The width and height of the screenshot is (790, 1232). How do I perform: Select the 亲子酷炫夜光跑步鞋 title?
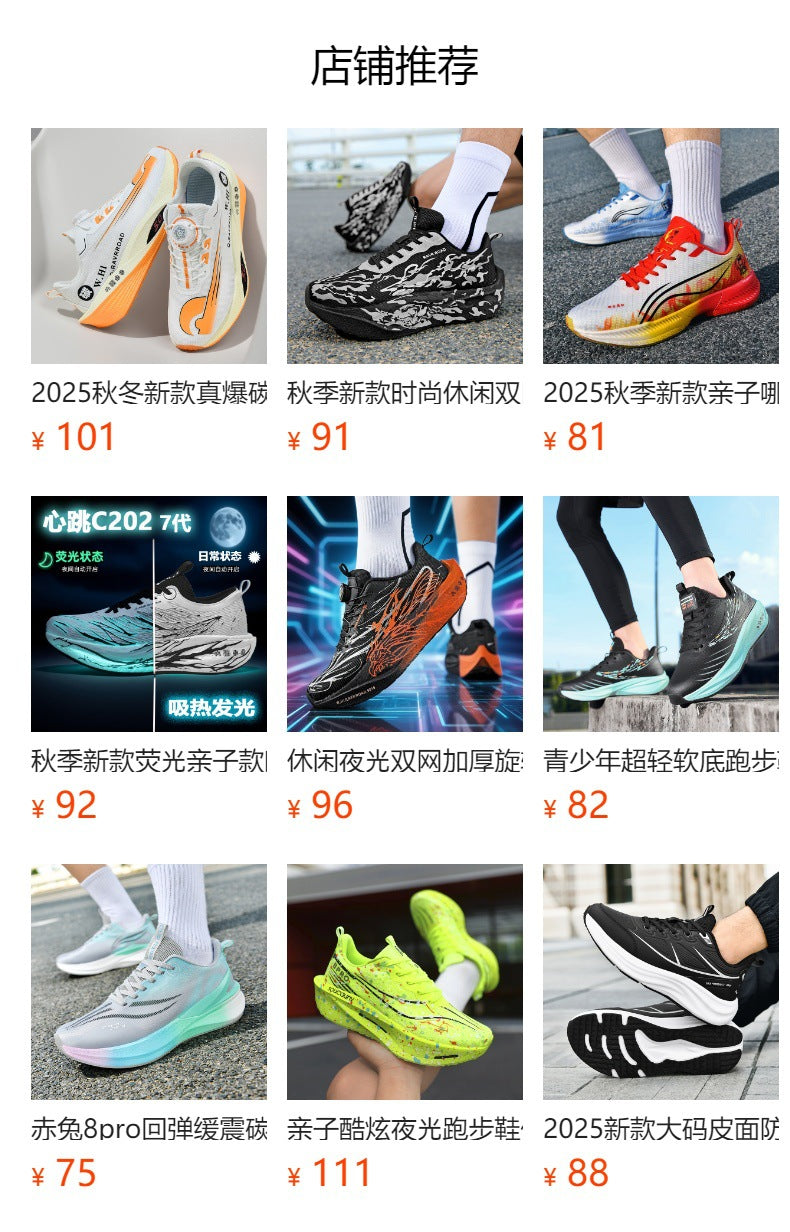404,1128
